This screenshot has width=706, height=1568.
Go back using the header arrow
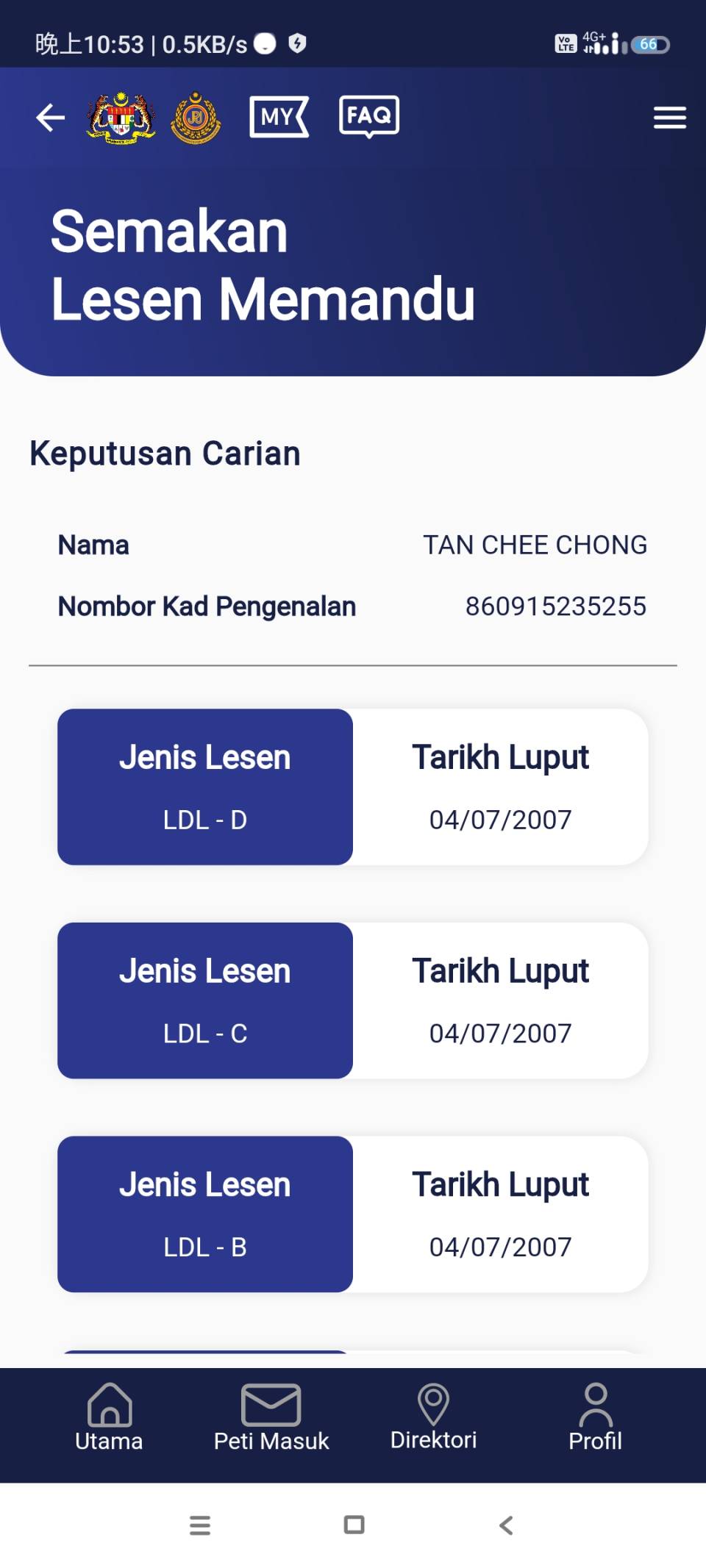(x=50, y=118)
